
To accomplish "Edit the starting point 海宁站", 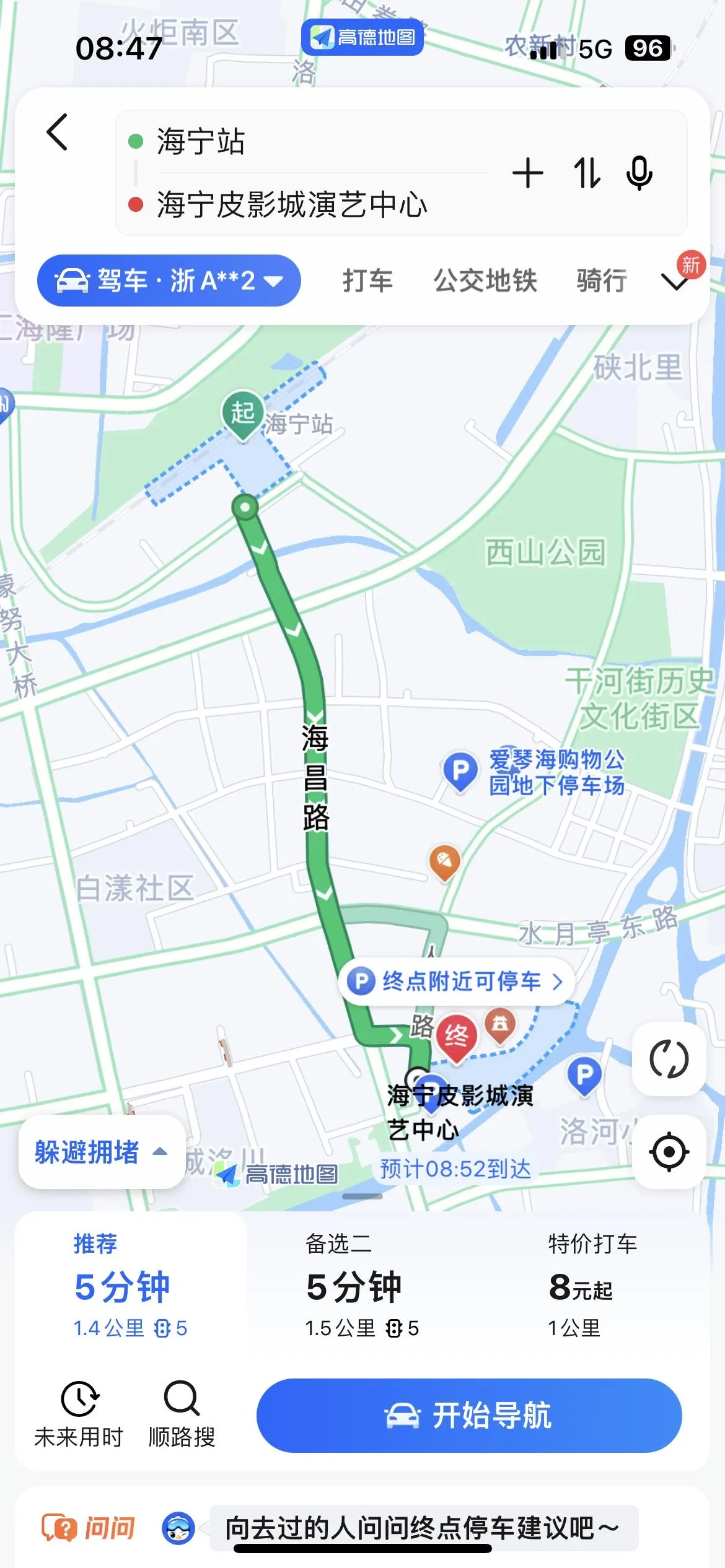I will pyautogui.click(x=201, y=142).
